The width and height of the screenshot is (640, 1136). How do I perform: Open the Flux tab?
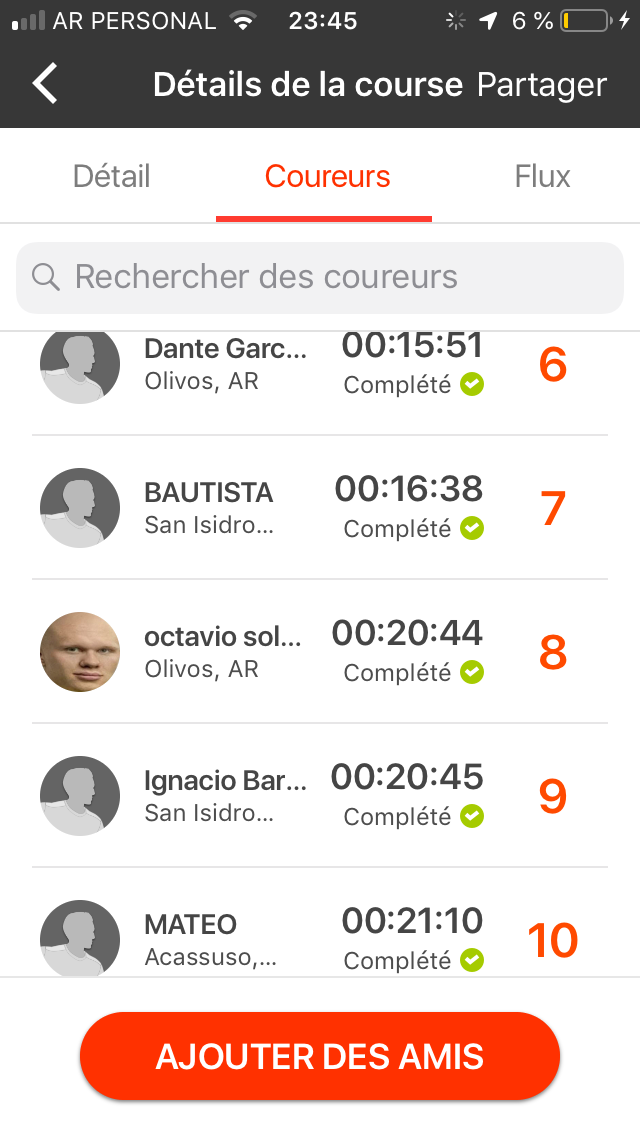[542, 177]
